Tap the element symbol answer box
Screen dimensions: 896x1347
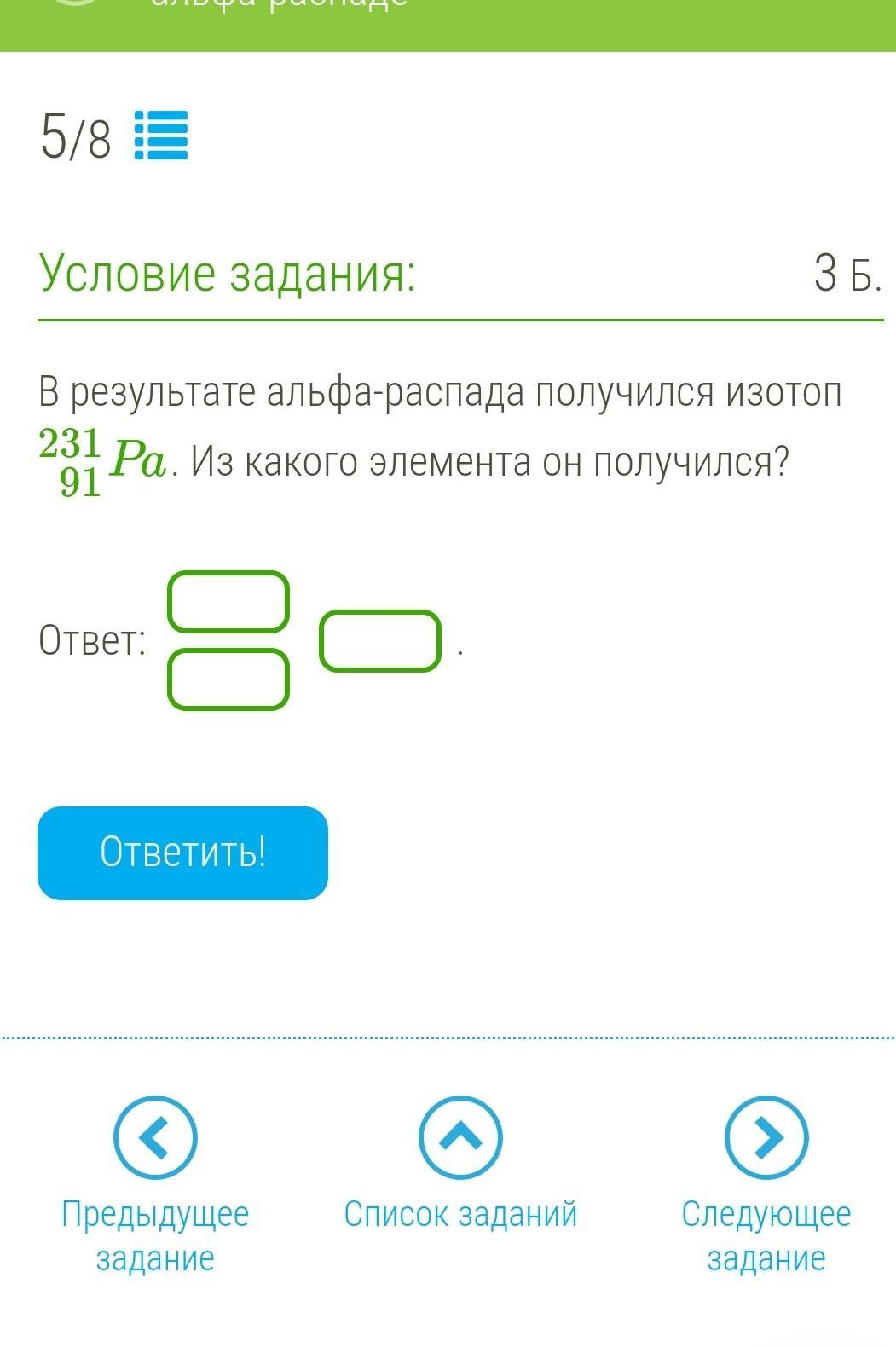click(x=380, y=641)
